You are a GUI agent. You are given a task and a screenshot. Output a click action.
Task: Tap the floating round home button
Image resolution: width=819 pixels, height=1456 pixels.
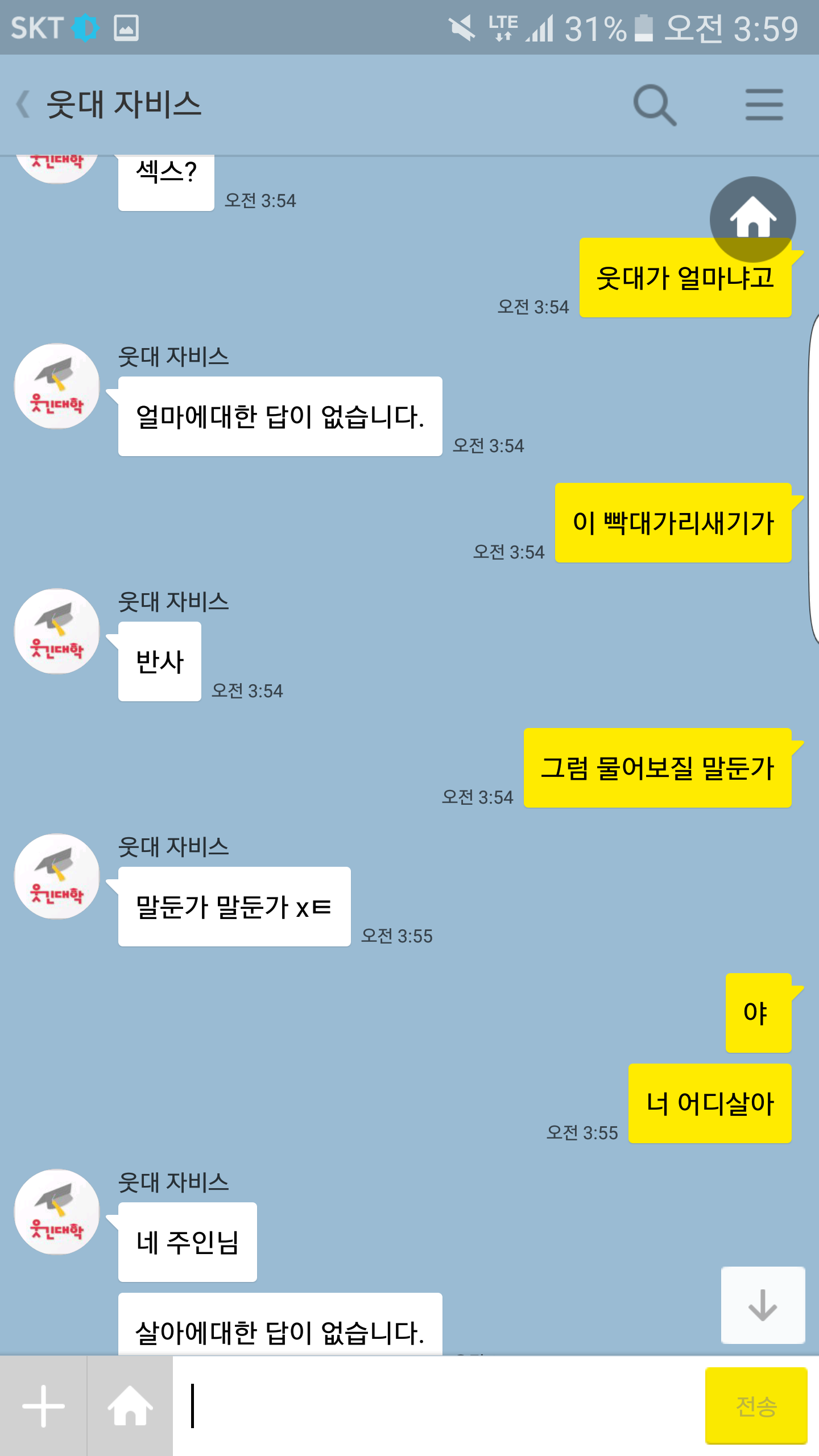tap(752, 219)
